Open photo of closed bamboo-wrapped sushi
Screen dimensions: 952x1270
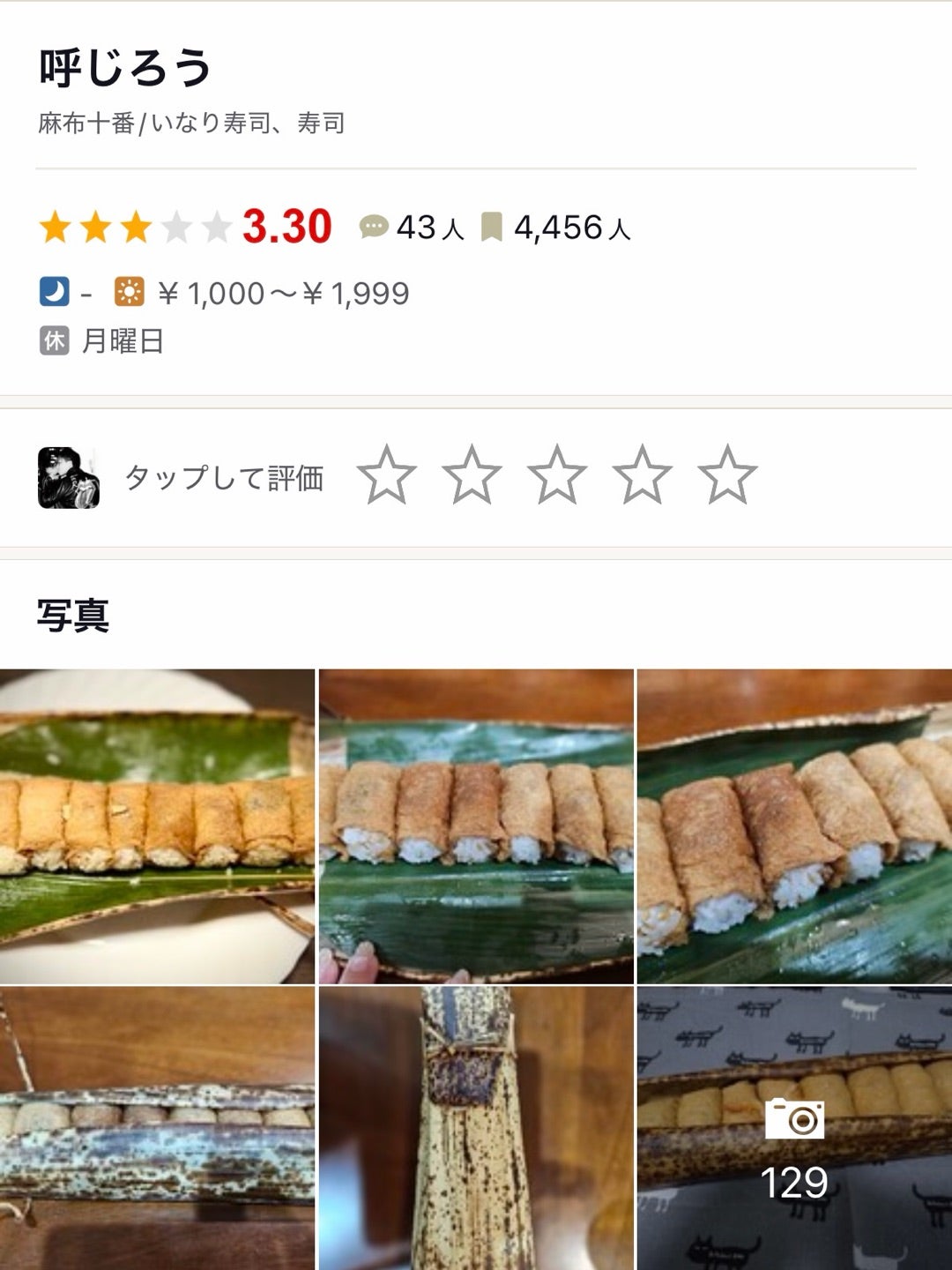(x=157, y=1127)
